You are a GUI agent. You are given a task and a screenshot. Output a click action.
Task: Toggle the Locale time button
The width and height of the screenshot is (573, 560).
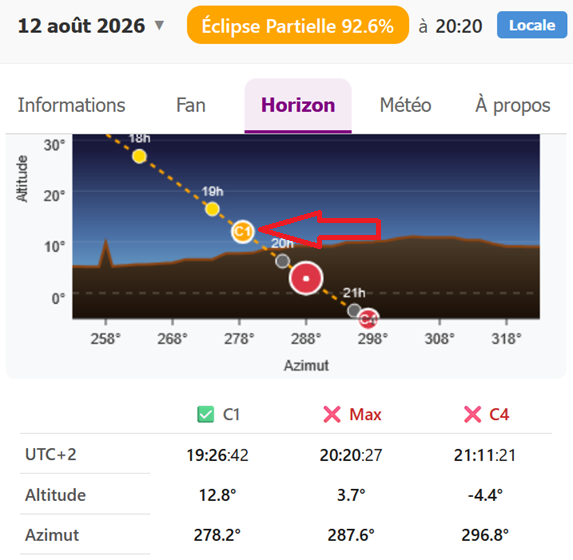(532, 25)
